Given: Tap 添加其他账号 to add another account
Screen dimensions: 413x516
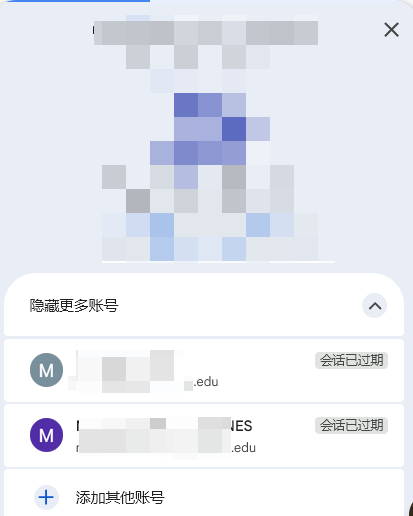Looking at the screenshot, I should pyautogui.click(x=204, y=494).
